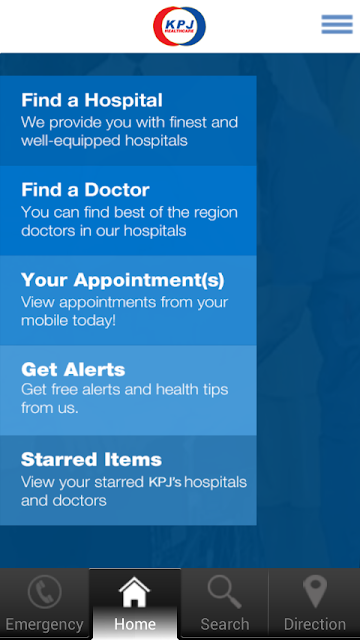360x640 pixels.
Task: Open the Direction tab
Action: pos(315,604)
